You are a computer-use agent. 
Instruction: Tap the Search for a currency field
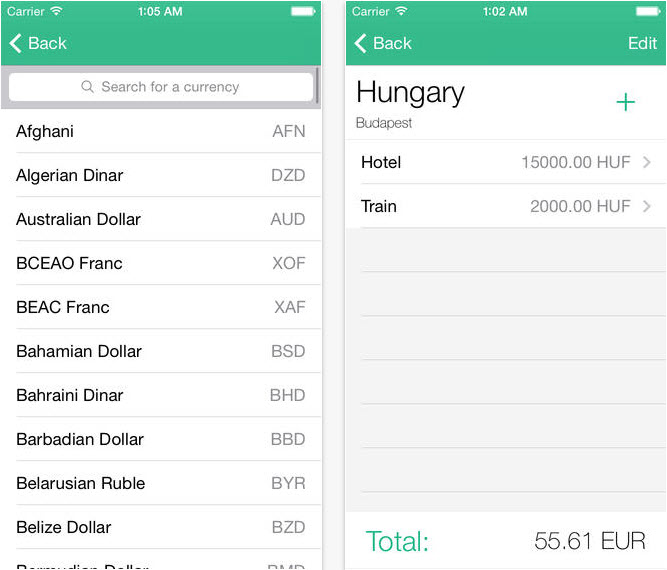point(160,87)
